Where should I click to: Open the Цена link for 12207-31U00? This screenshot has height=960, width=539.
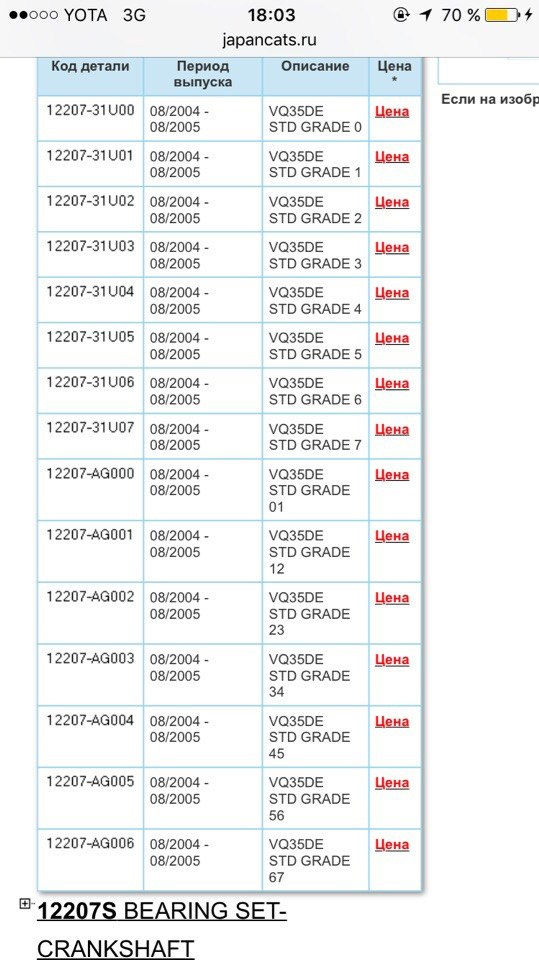coord(391,111)
